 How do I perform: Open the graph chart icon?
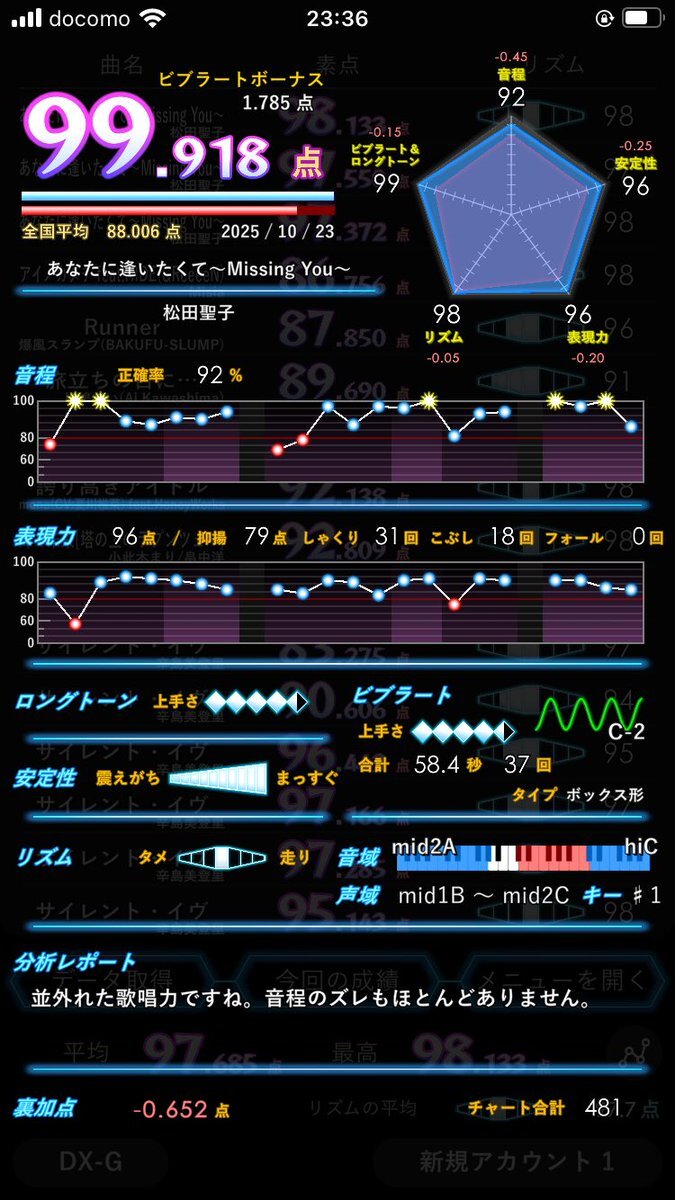coord(634,1054)
